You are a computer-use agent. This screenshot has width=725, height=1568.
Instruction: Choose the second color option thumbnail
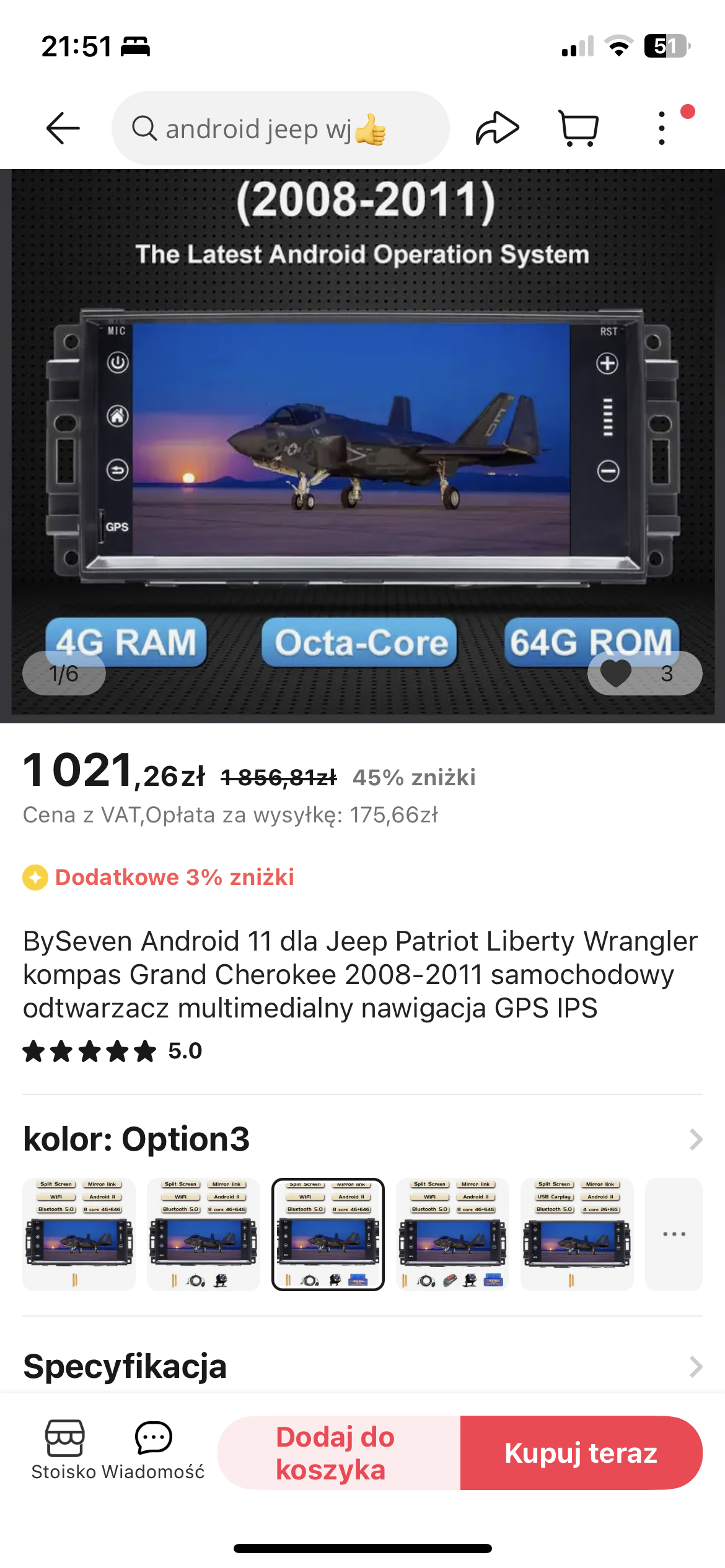(x=203, y=1234)
